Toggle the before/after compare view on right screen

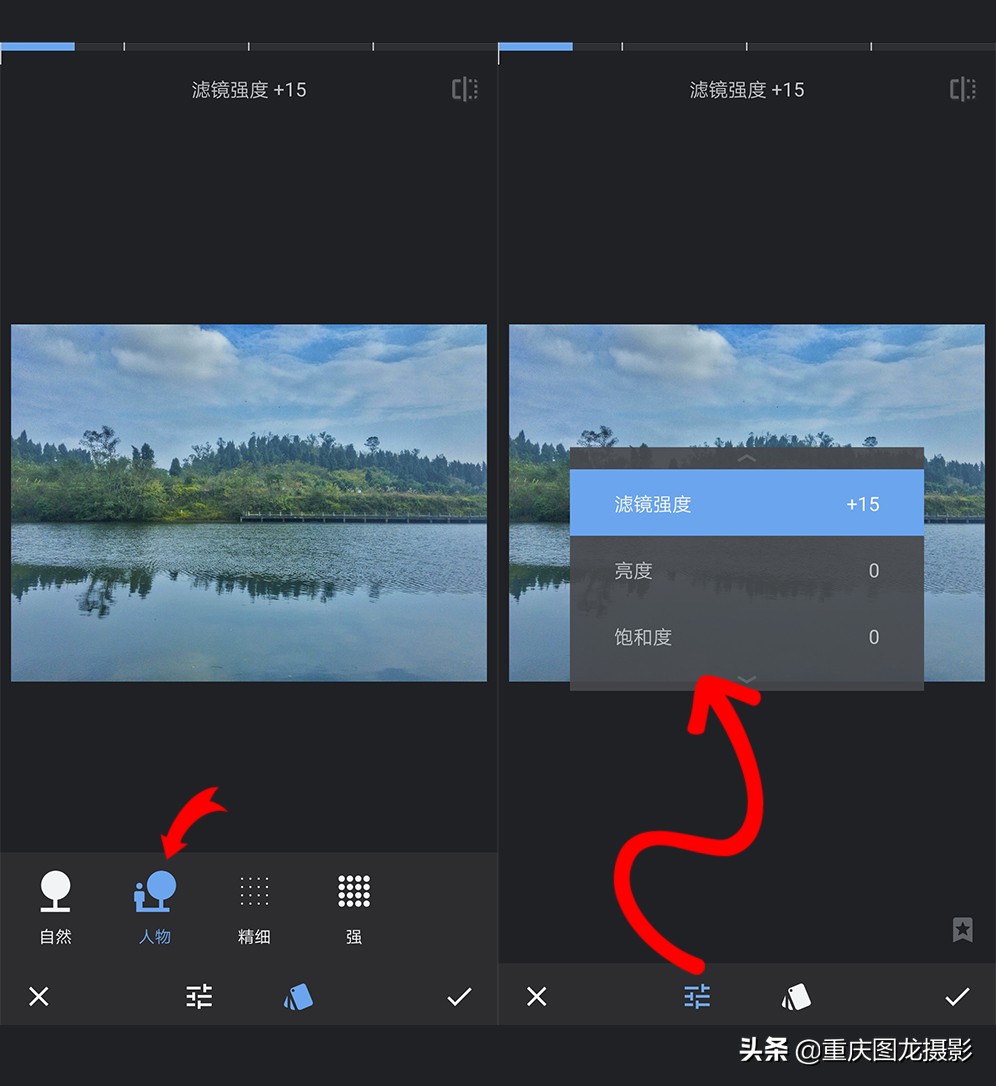point(962,89)
